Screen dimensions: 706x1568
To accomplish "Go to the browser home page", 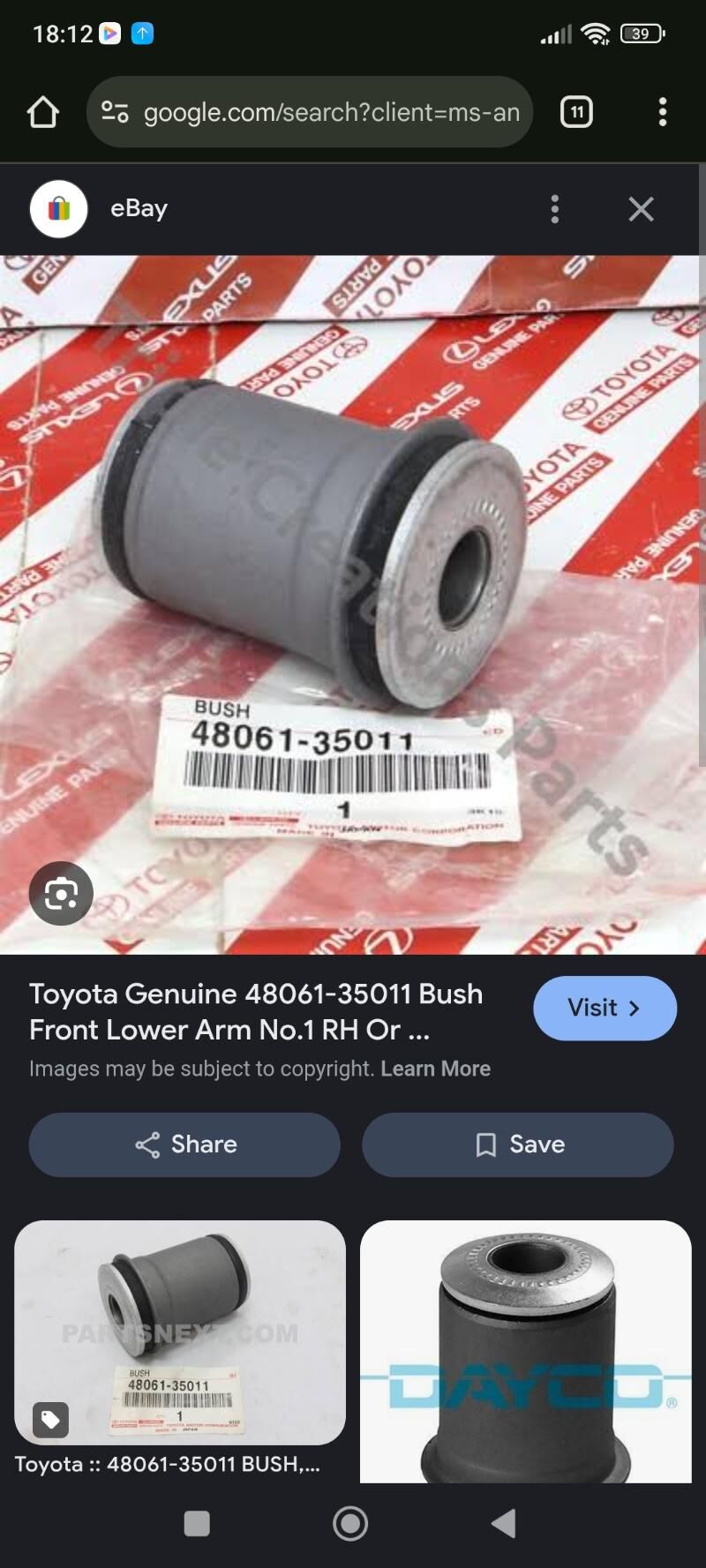I will point(42,112).
